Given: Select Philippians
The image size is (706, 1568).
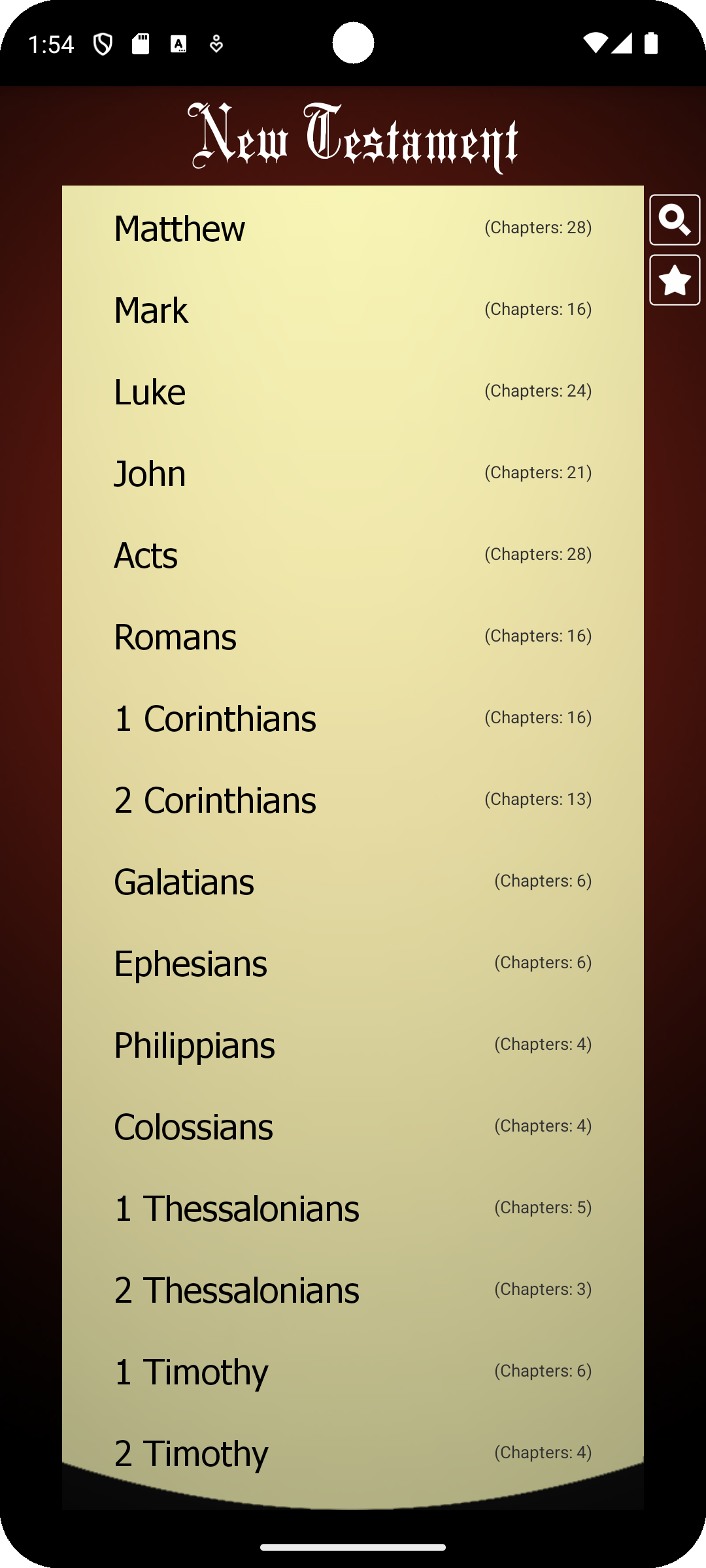Looking at the screenshot, I should pos(353,1045).
